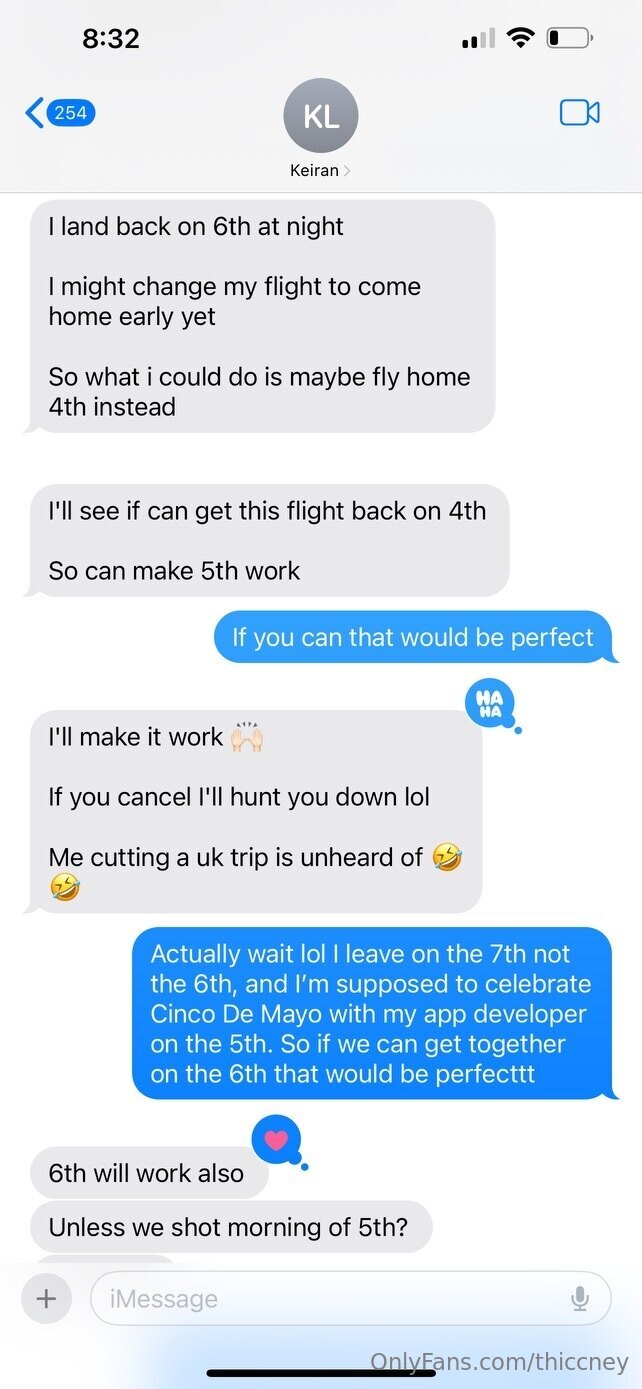Tap the iMessage text field
This screenshot has width=642, height=1389.
pos(320,1299)
